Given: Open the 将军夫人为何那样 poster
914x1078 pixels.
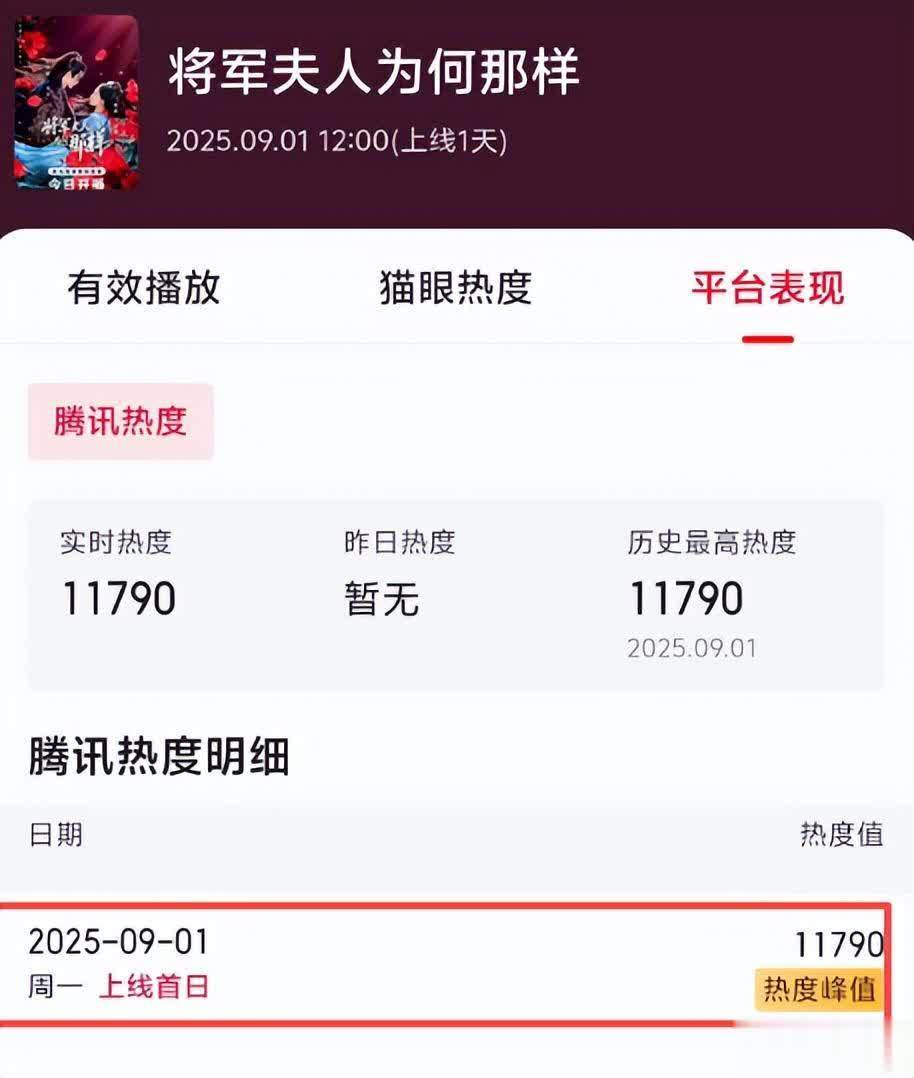Looking at the screenshot, I should [x=76, y=102].
